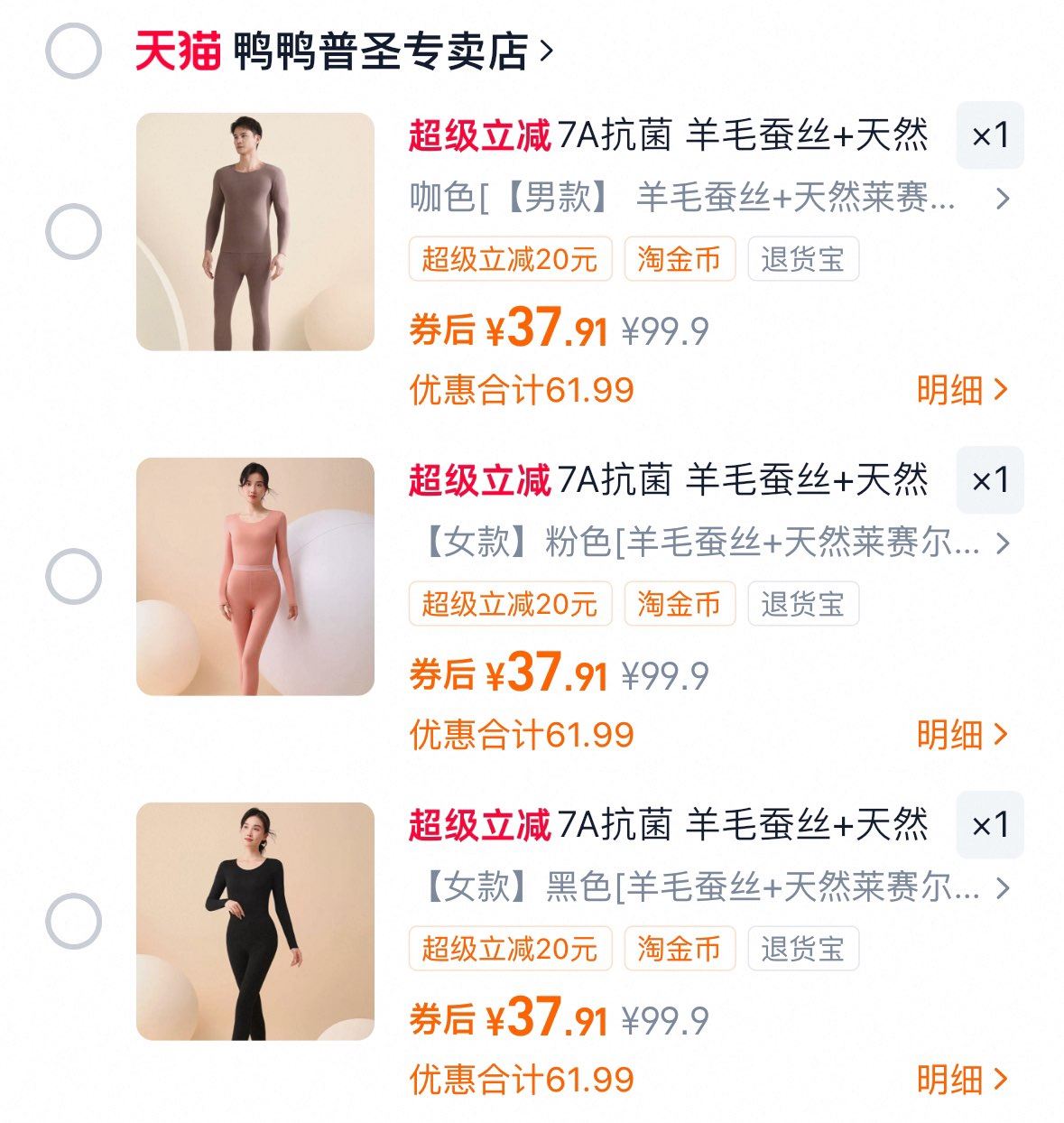Select all items from 鸭鸭普圣专卖店
Image resolution: width=1064 pixels, height=1123 pixels.
click(x=73, y=51)
